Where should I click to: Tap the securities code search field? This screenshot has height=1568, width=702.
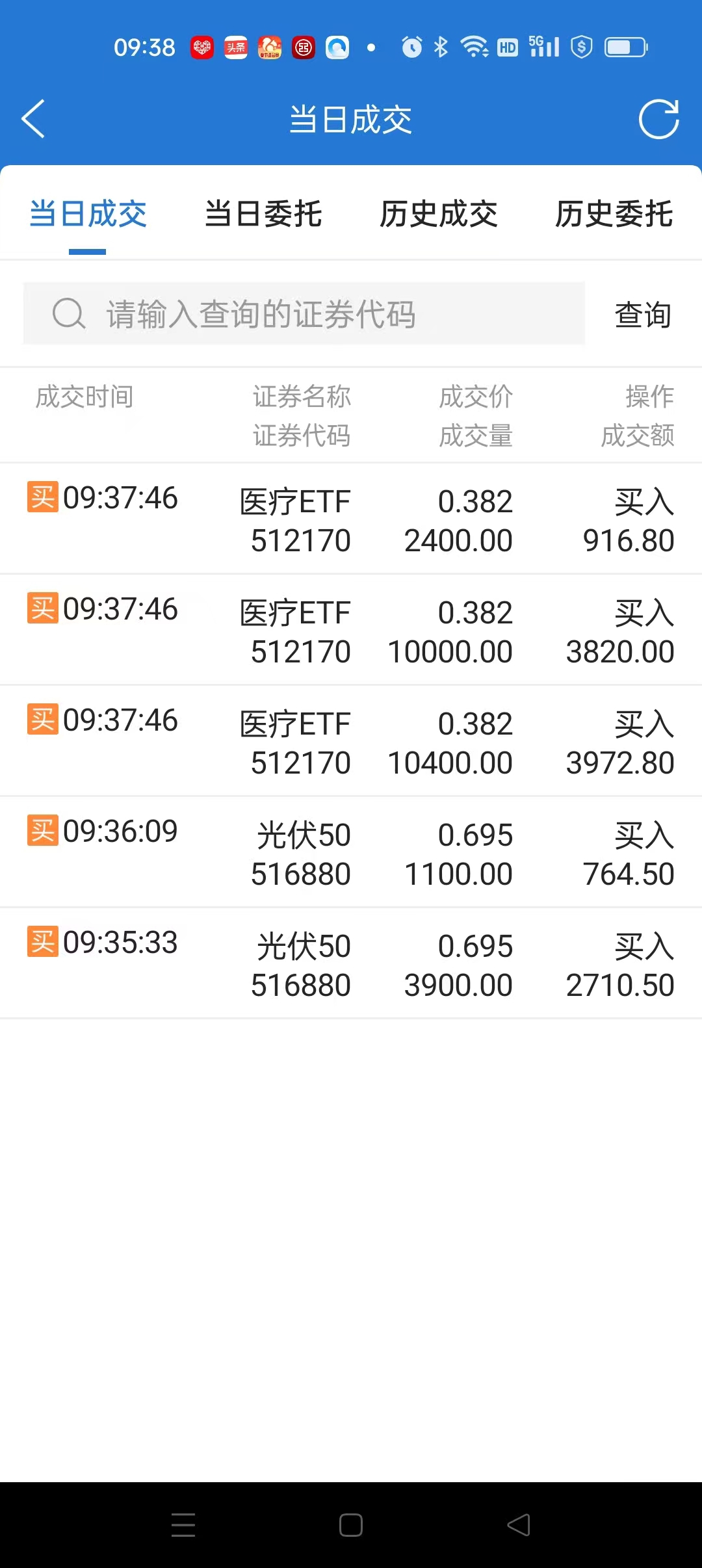(304, 314)
